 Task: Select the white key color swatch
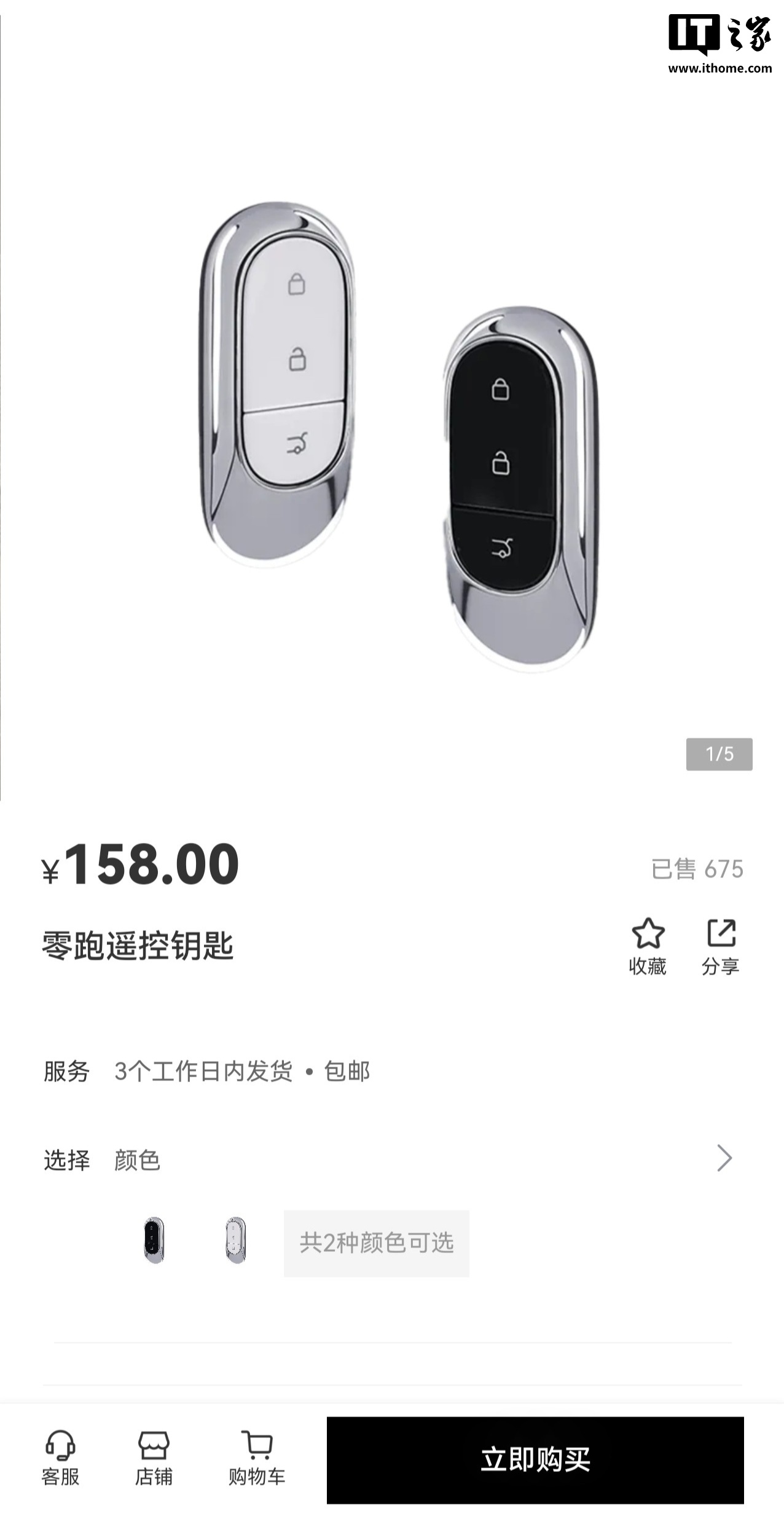(235, 1240)
